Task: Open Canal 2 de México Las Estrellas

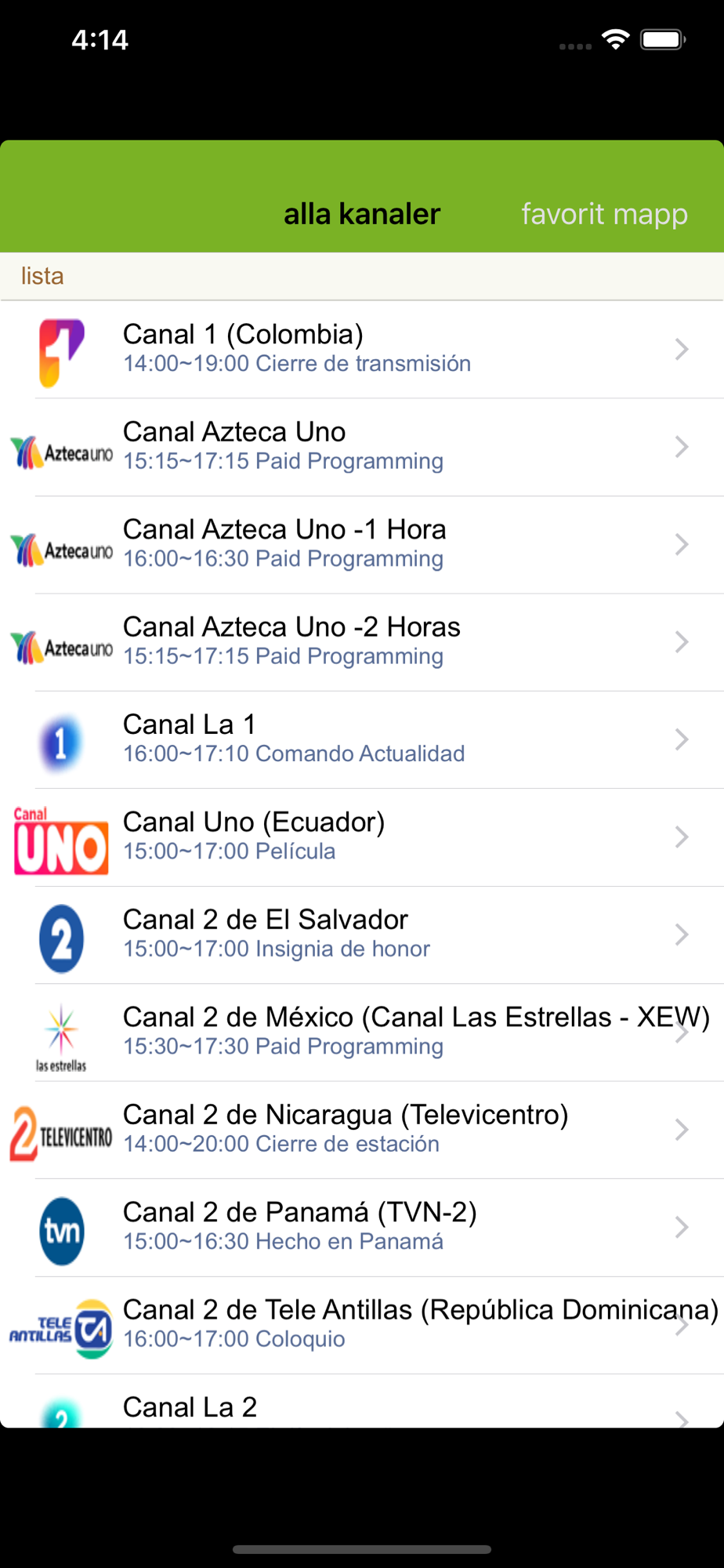Action: 362,1033
